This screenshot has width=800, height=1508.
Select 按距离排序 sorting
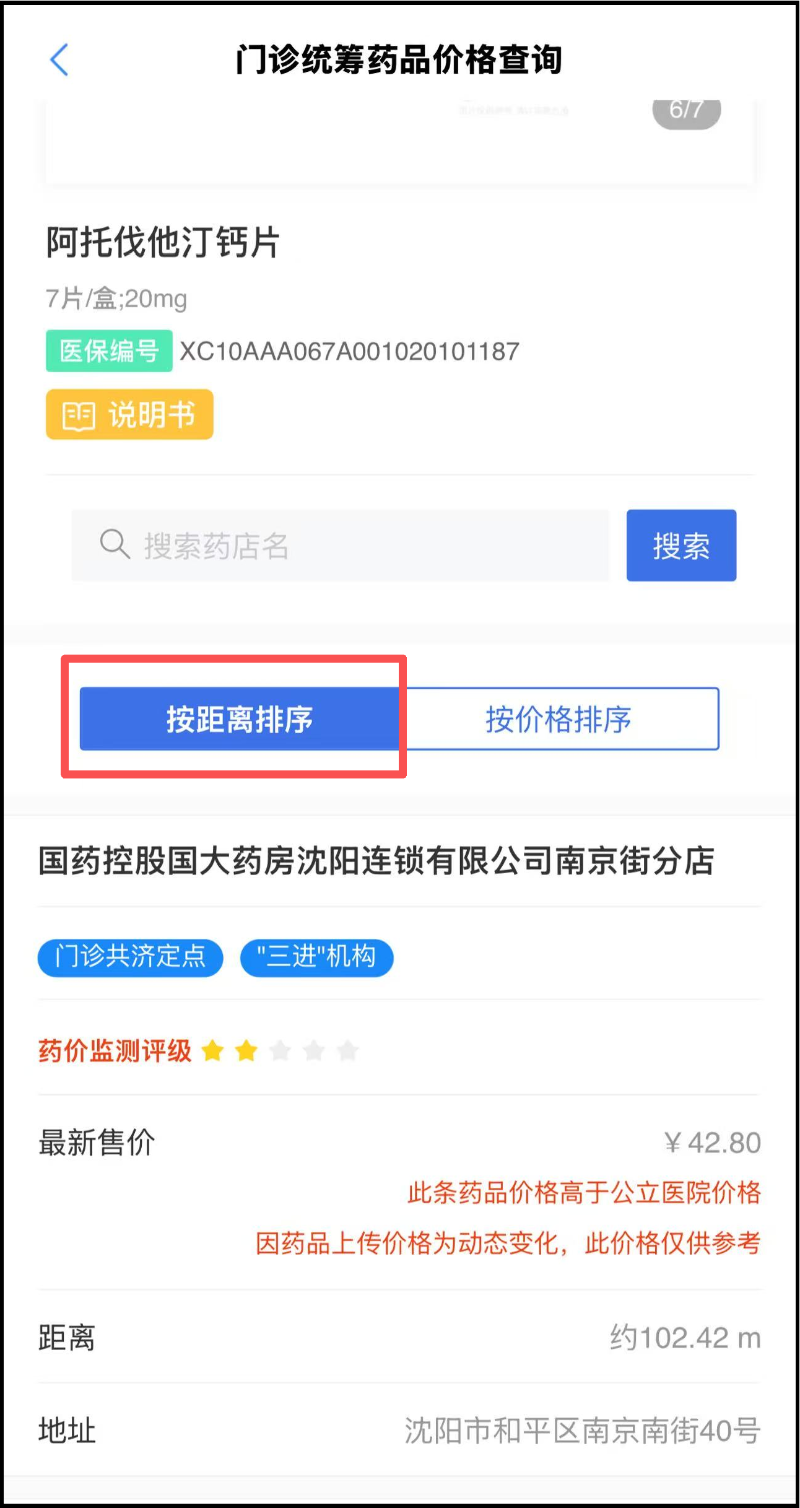tap(240, 719)
